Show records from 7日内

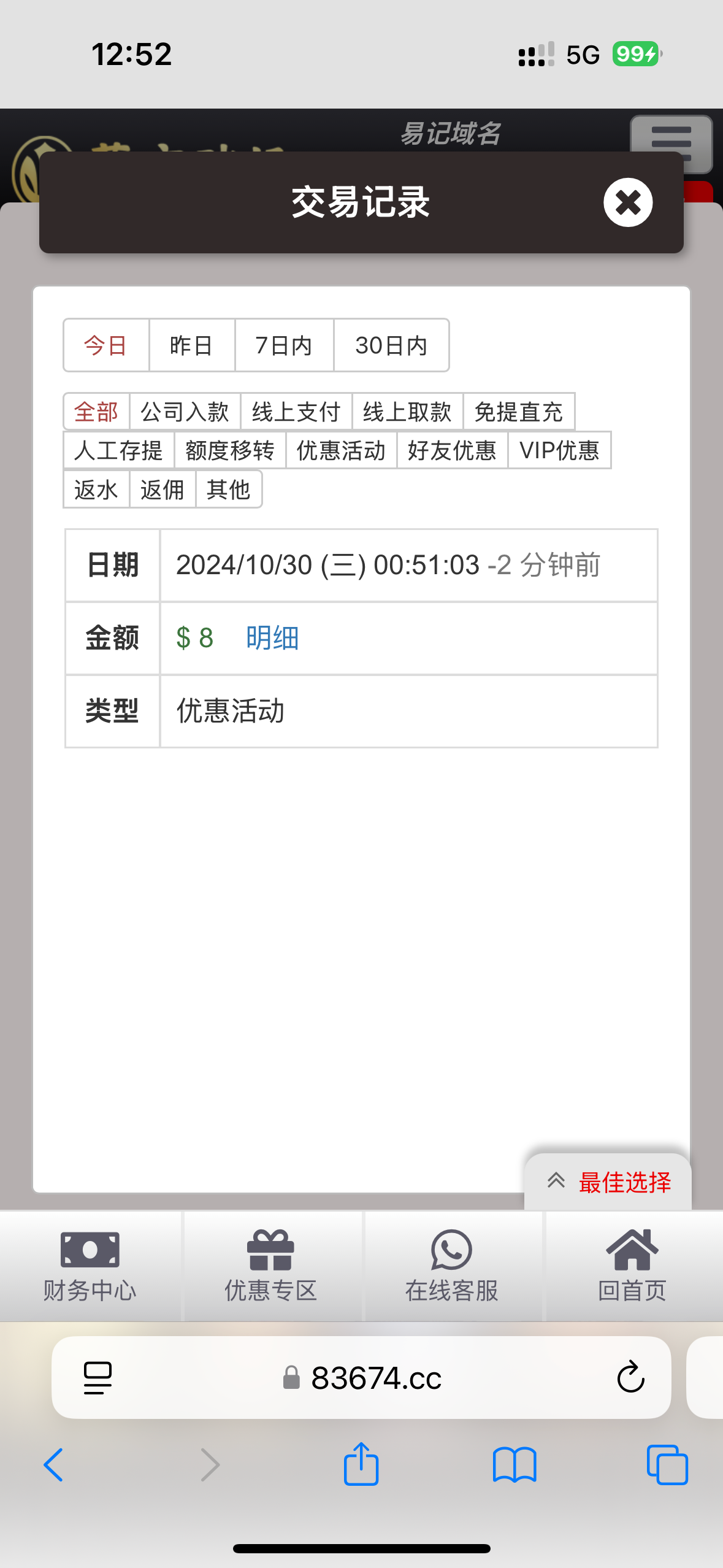pos(285,345)
